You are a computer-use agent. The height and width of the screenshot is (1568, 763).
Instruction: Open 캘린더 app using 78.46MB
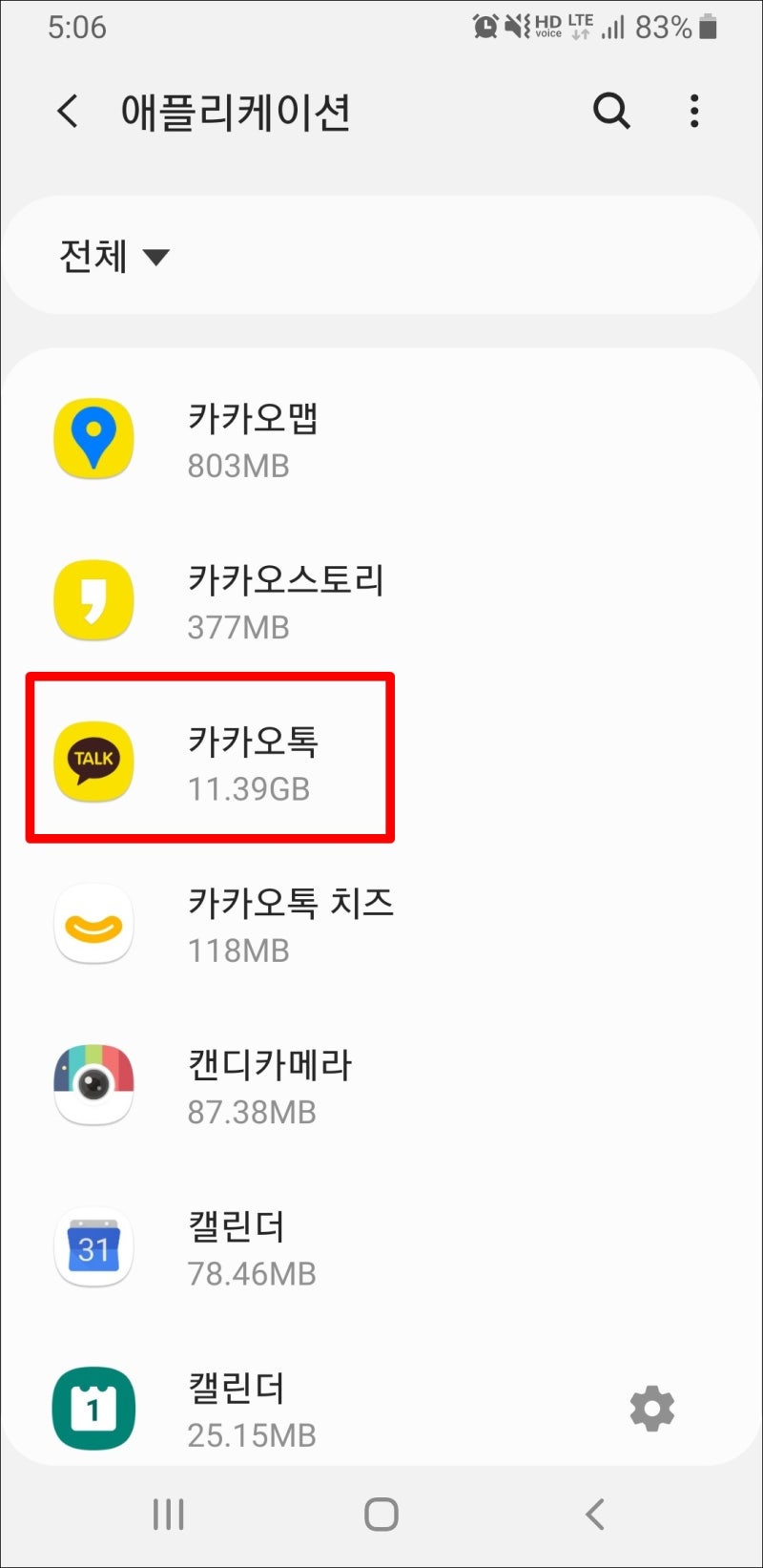(381, 1246)
